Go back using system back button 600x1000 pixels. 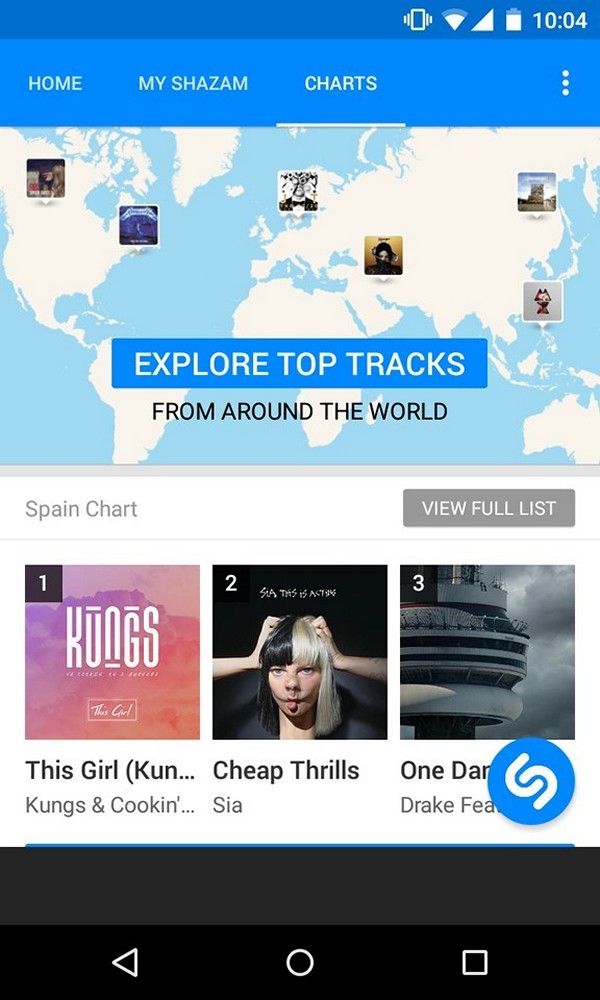pyautogui.click(x=125, y=962)
